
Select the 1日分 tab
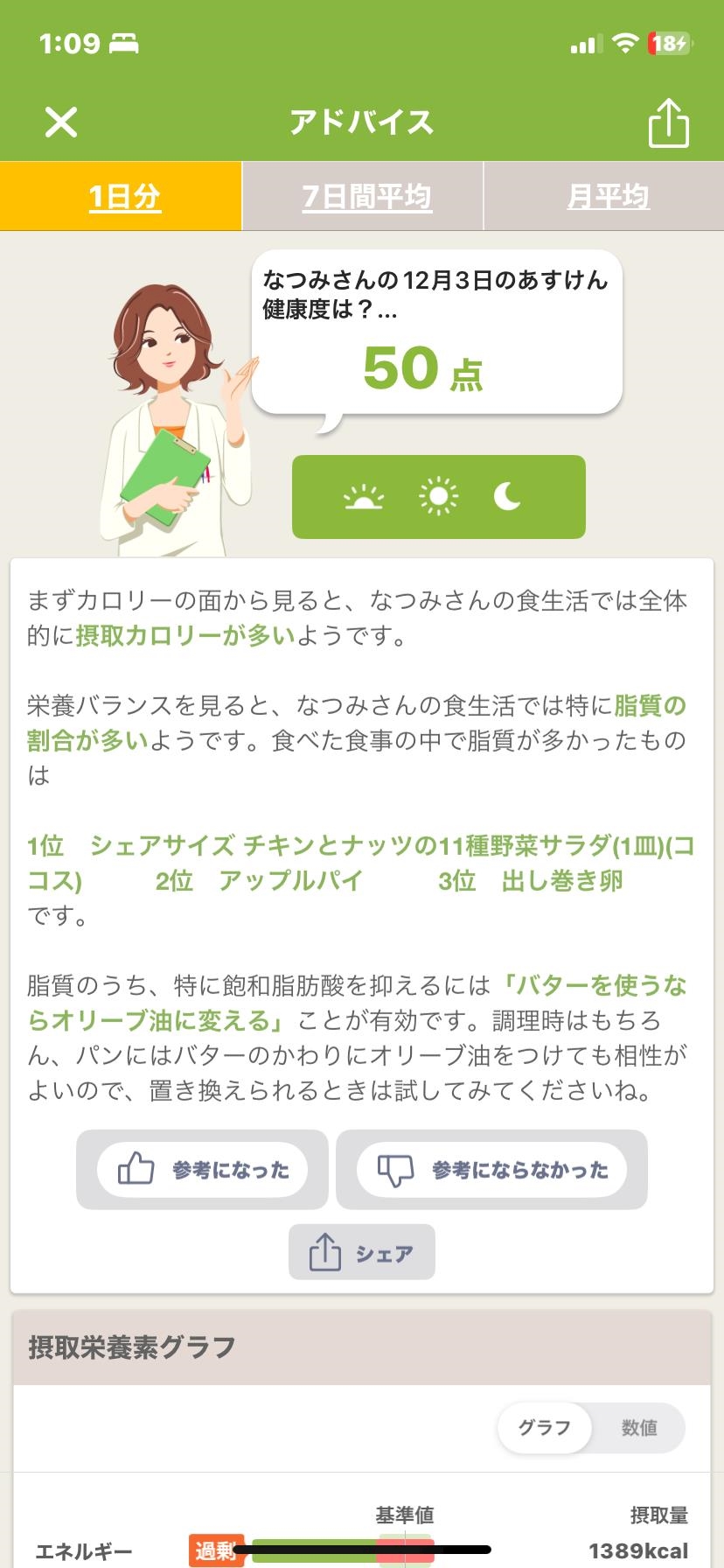click(x=122, y=196)
